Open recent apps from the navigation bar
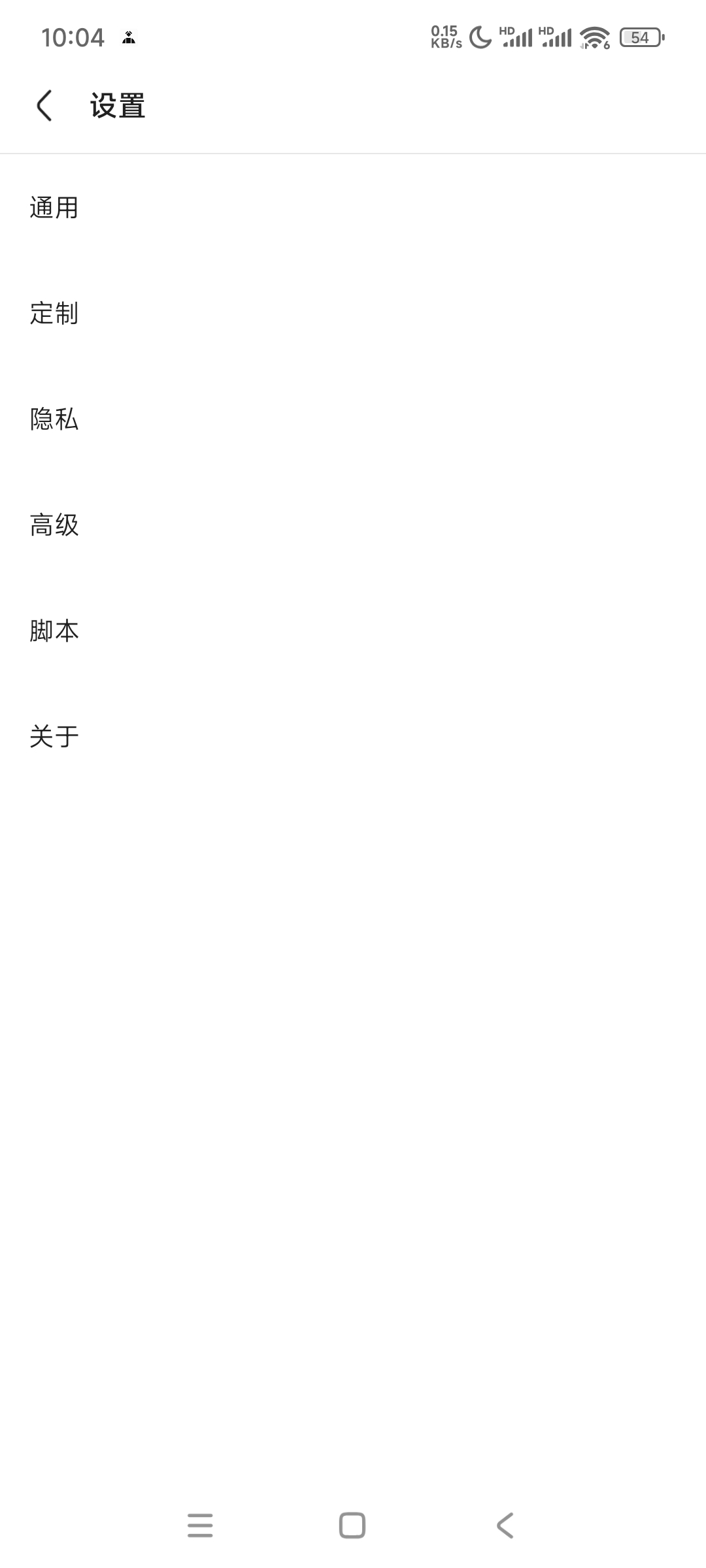This screenshot has width=706, height=1568. [x=200, y=1526]
